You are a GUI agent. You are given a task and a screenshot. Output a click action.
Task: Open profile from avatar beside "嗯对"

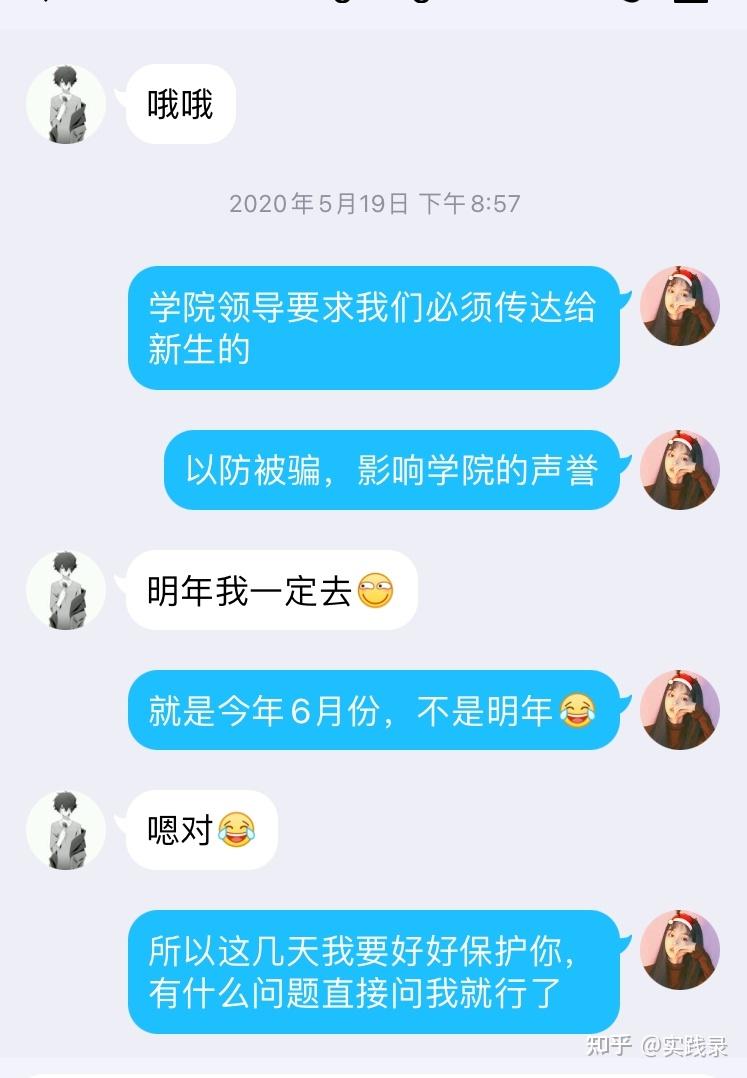click(66, 830)
